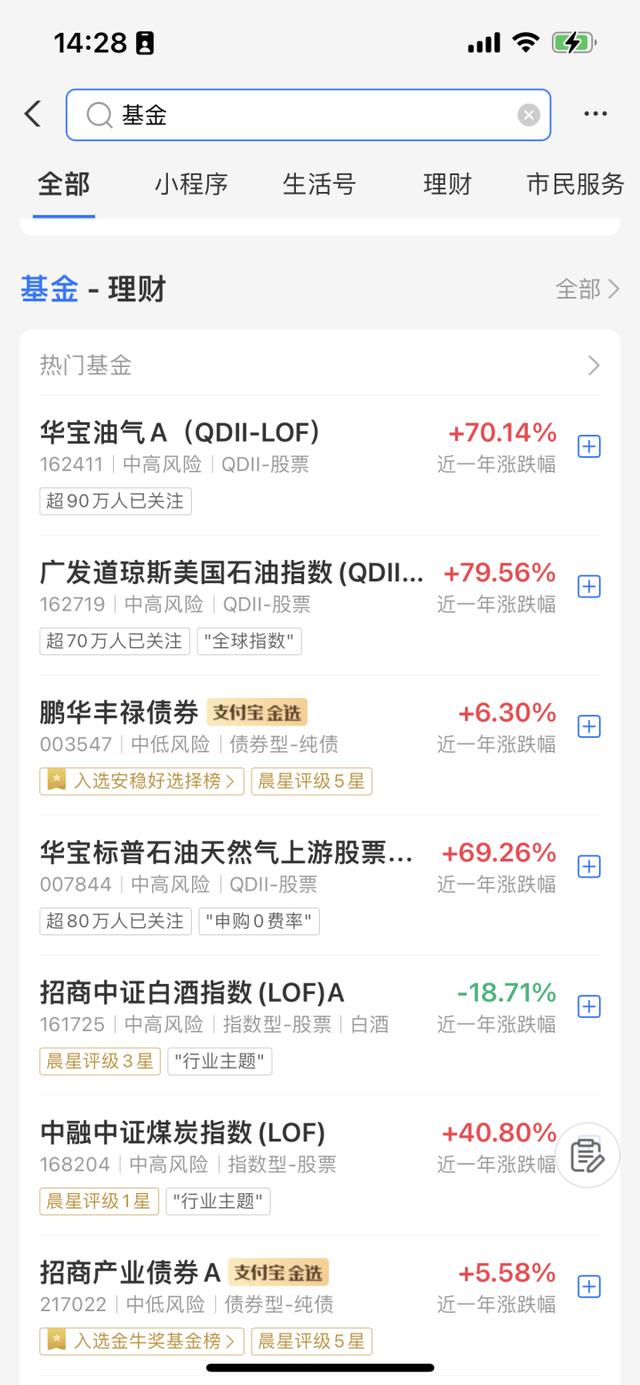Switch to the 生活号 tab
Screen dimensions: 640x1385
point(319,184)
